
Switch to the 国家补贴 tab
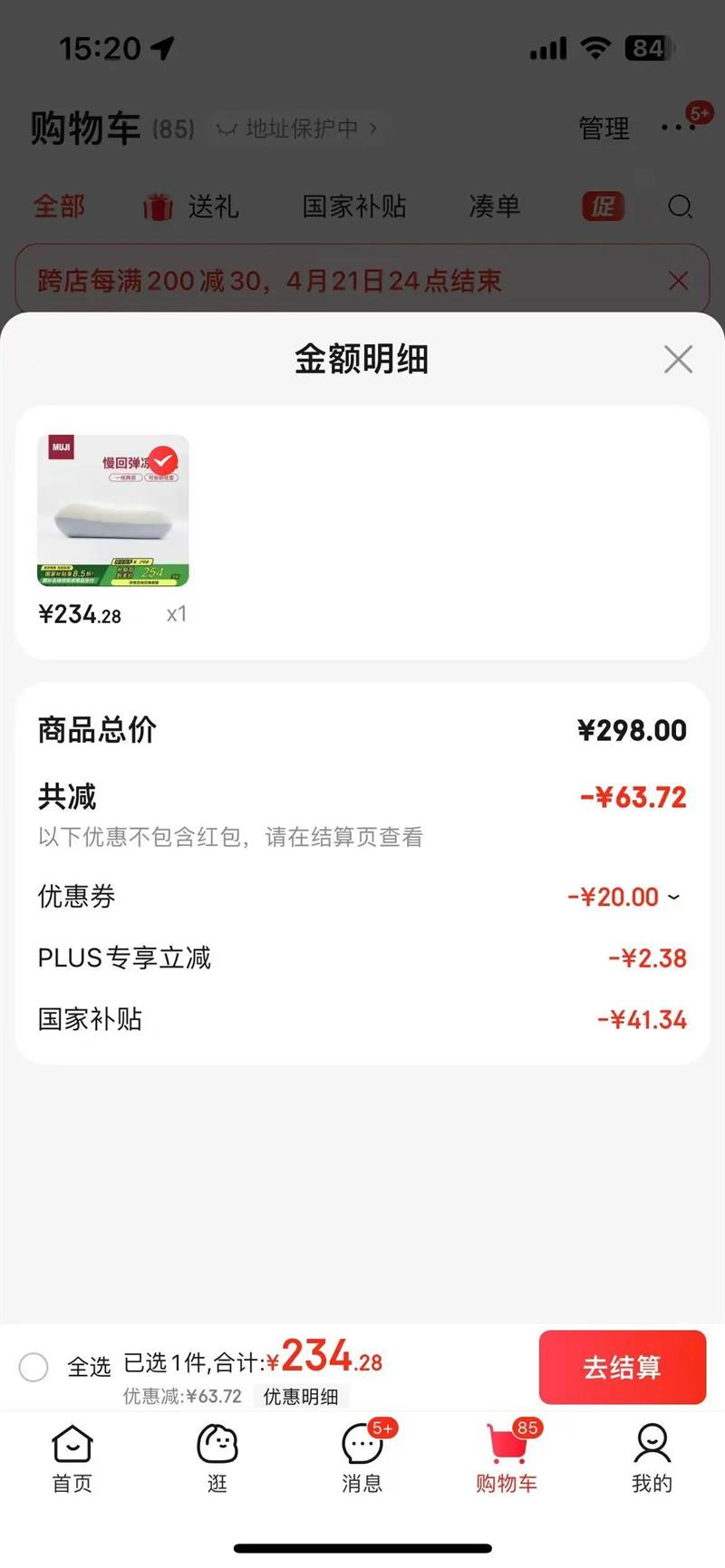click(353, 207)
